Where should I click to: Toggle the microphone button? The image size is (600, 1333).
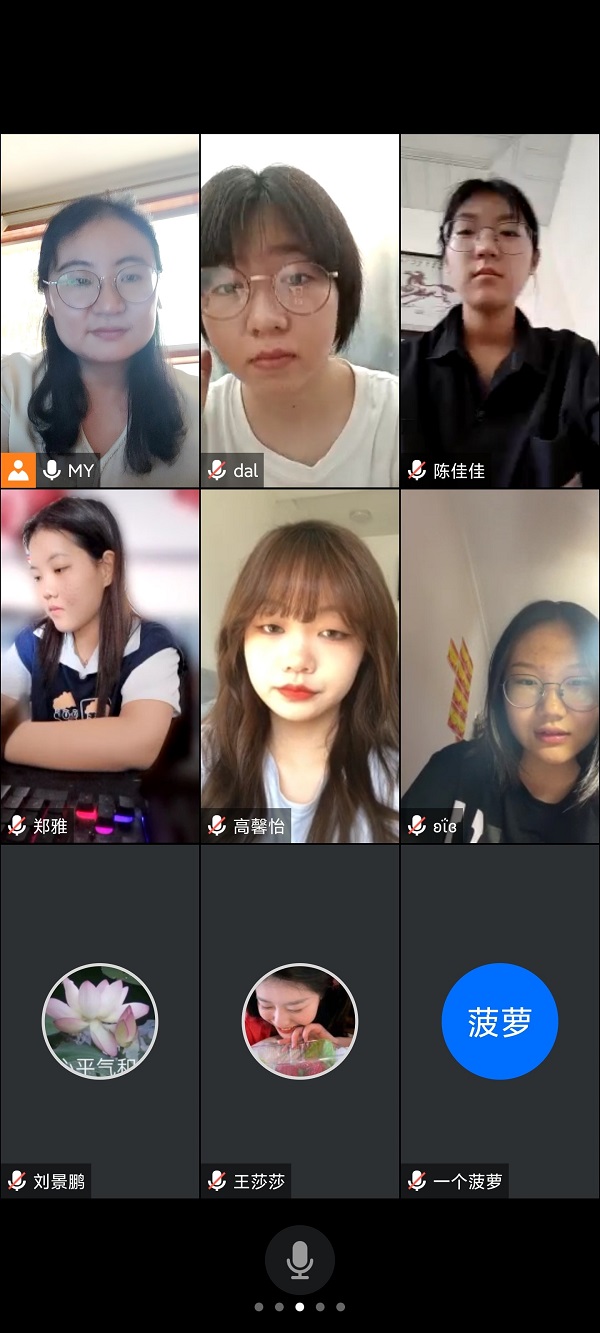point(300,1260)
